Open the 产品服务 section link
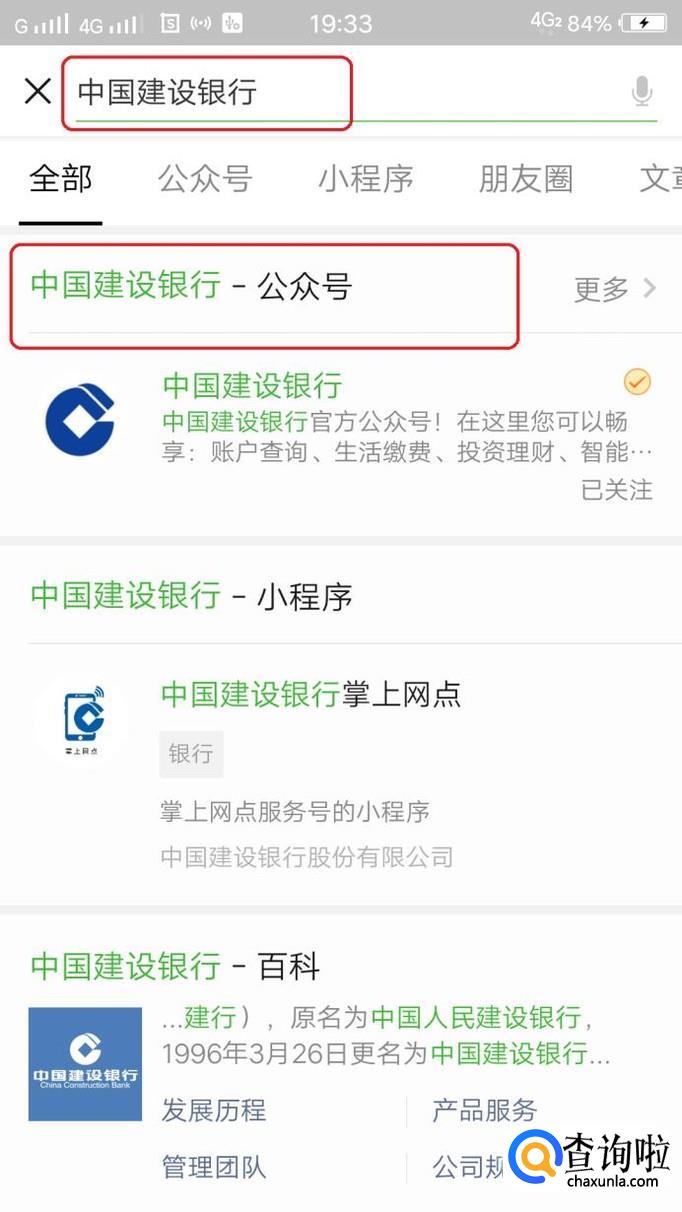Image resolution: width=682 pixels, height=1212 pixels. coord(484,1110)
